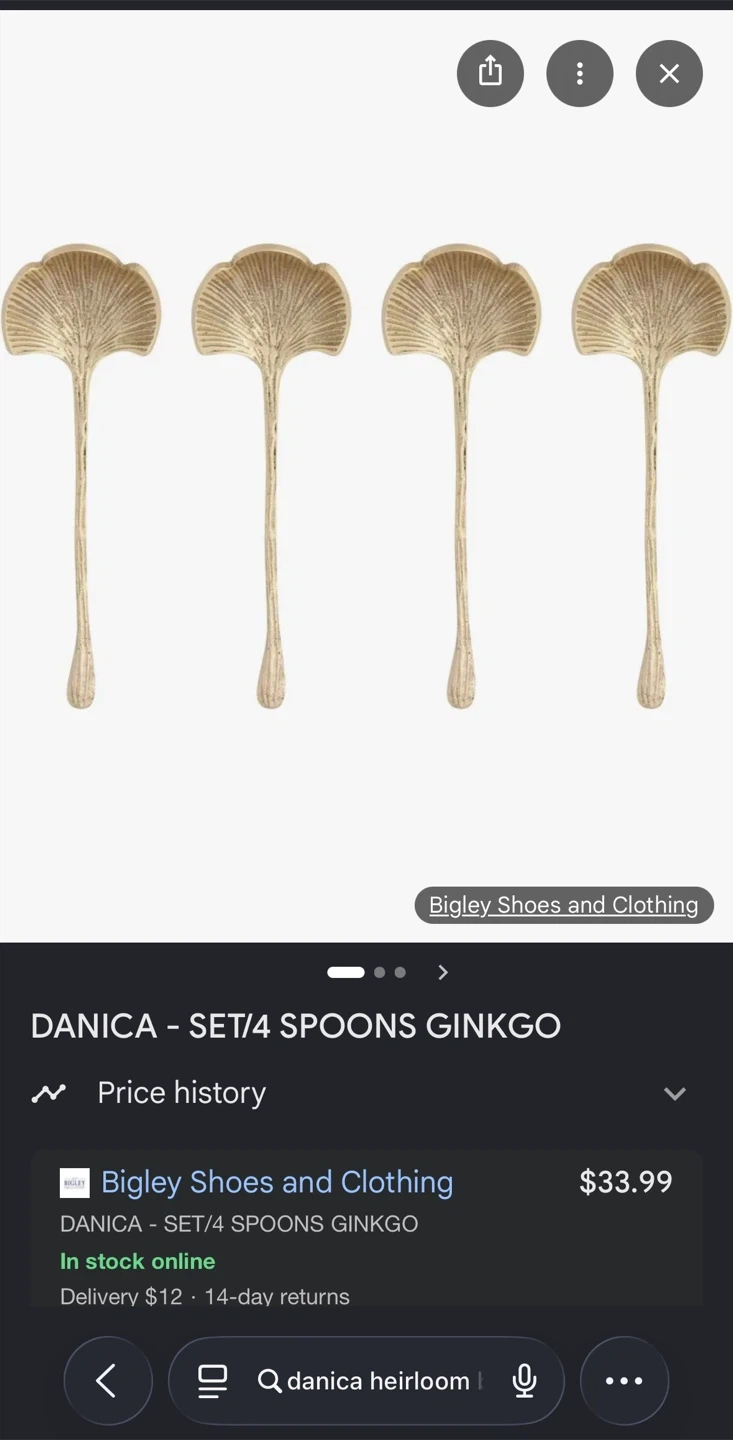Viewport: 733px width, 1440px height.
Task: Open the three-dot overflow menu at top
Action: pos(579,73)
